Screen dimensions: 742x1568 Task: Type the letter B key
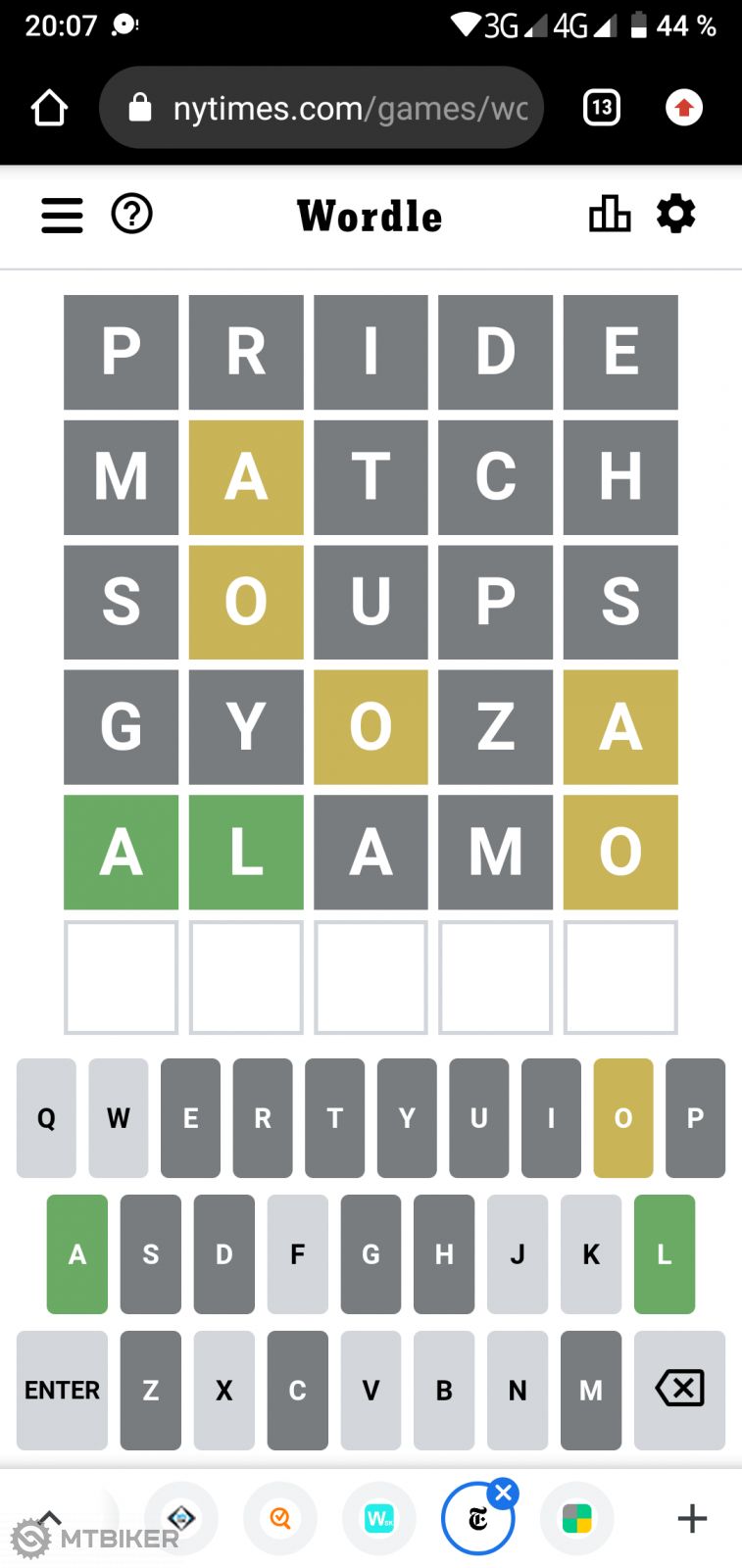[x=444, y=1390]
